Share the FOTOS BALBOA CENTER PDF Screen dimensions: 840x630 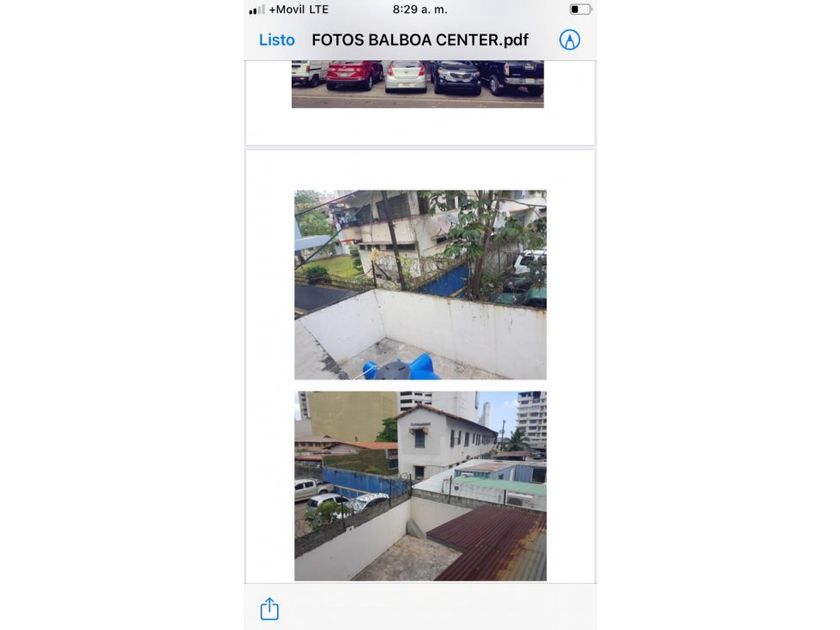tap(269, 608)
